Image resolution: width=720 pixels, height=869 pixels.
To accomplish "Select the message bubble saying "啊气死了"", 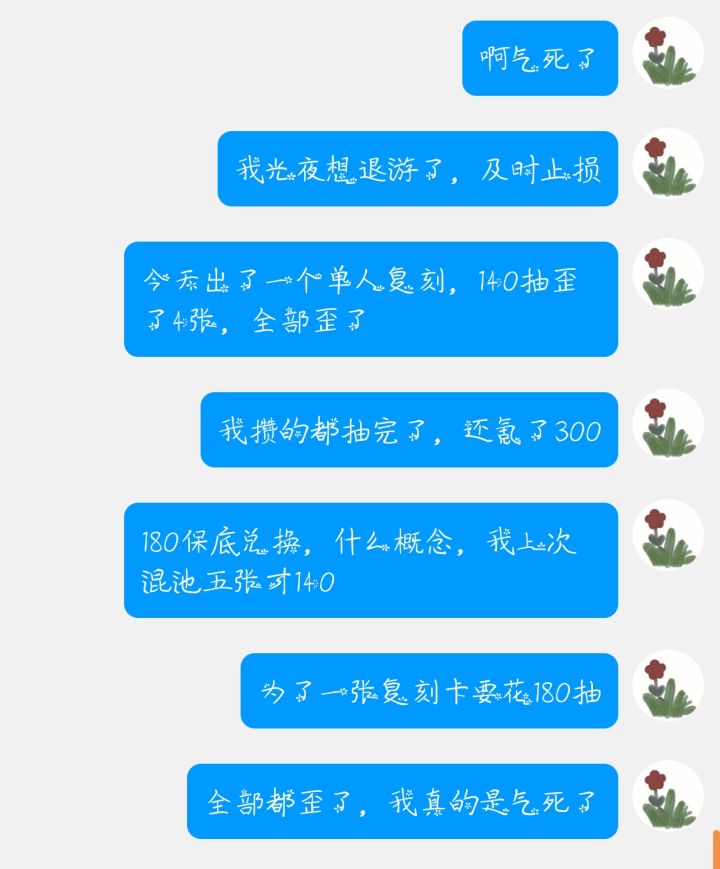I will point(540,57).
